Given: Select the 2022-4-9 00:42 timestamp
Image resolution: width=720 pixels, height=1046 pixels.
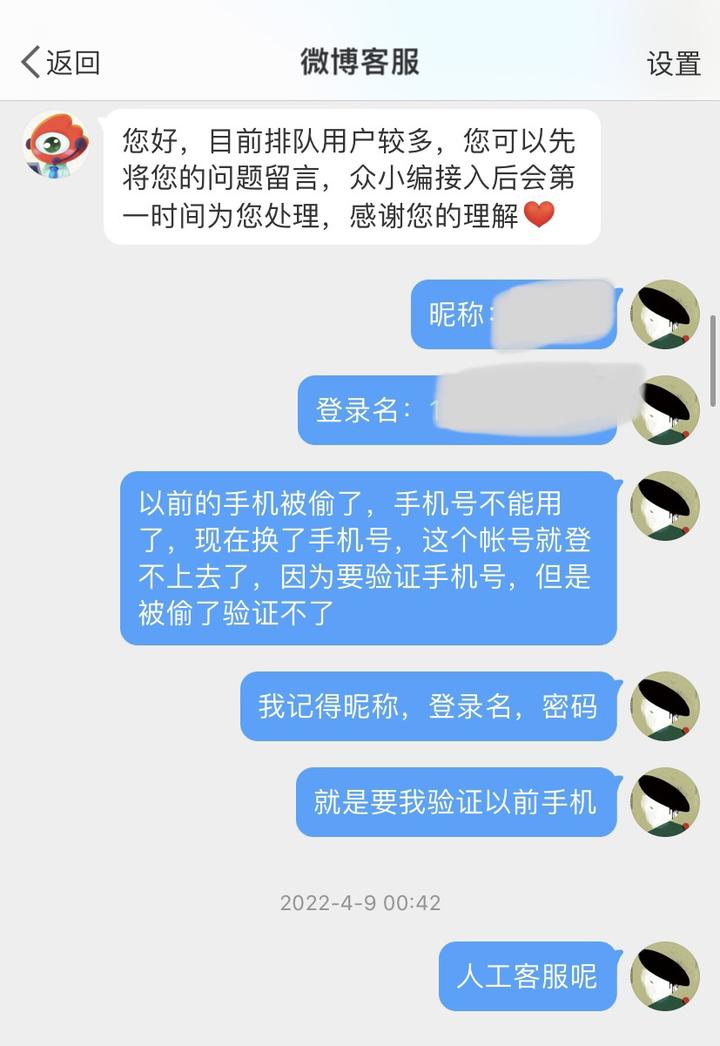Looking at the screenshot, I should coord(360,903).
